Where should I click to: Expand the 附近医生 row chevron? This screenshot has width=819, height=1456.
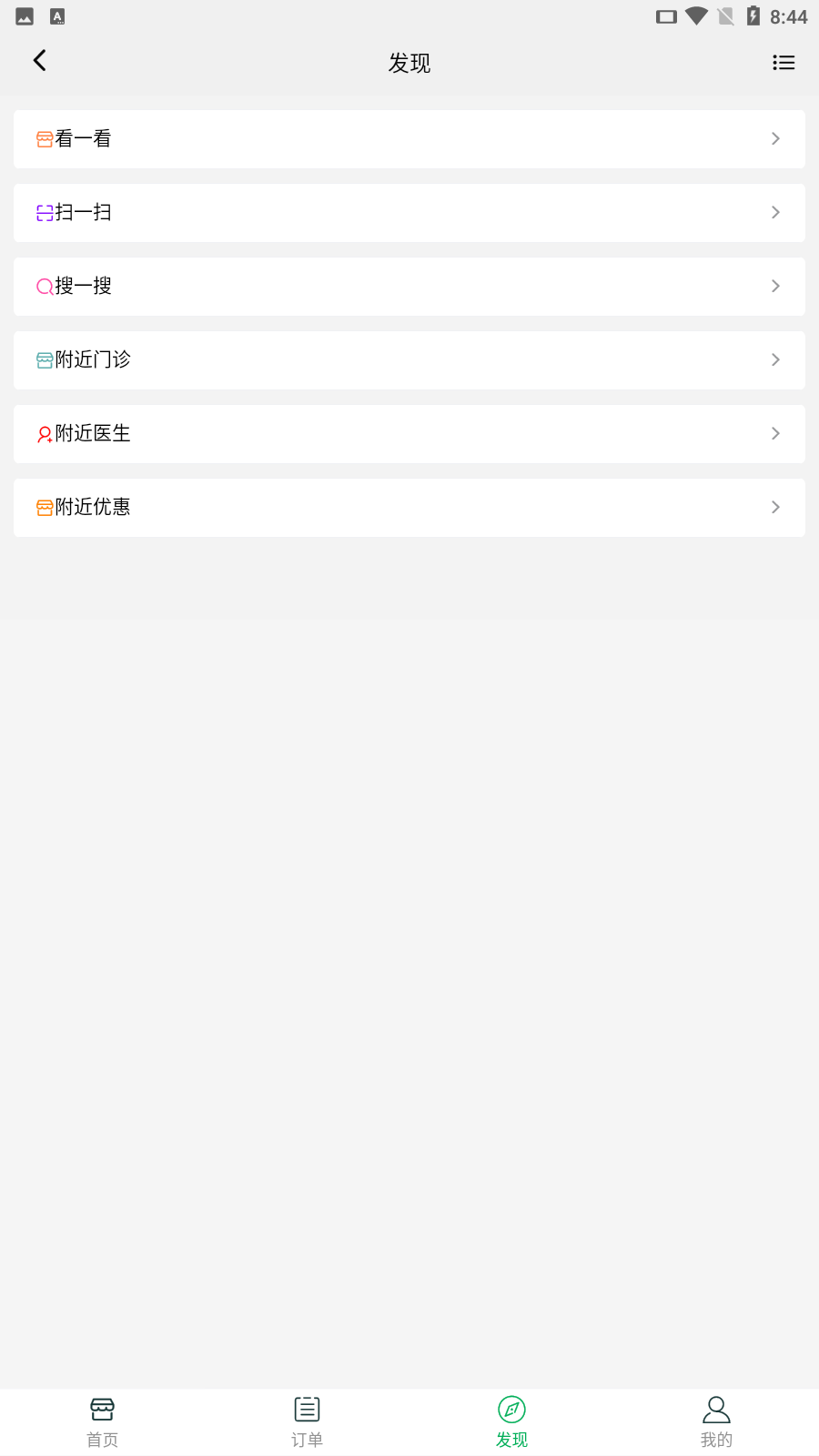click(x=775, y=433)
